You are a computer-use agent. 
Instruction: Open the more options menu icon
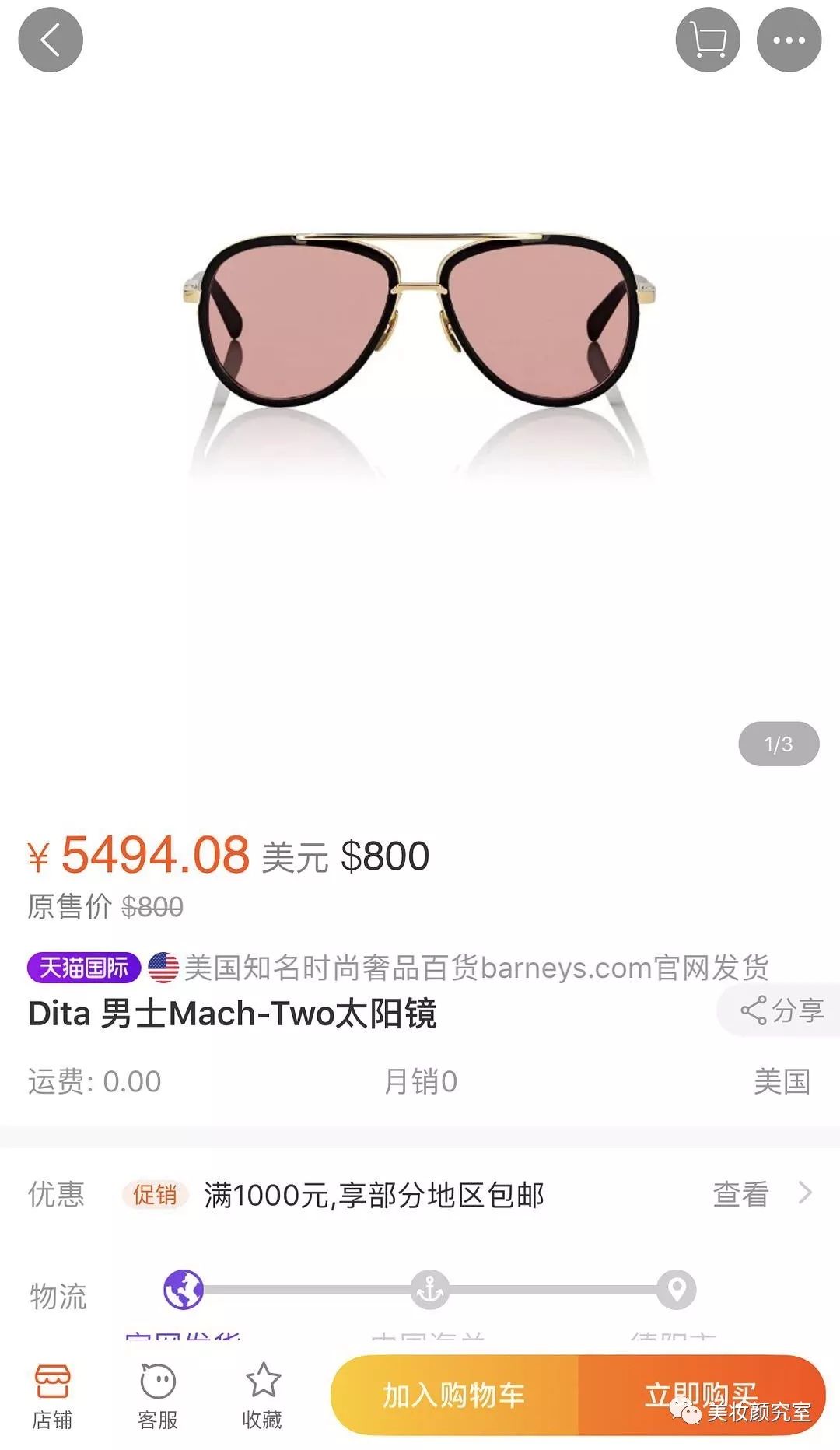(789, 39)
